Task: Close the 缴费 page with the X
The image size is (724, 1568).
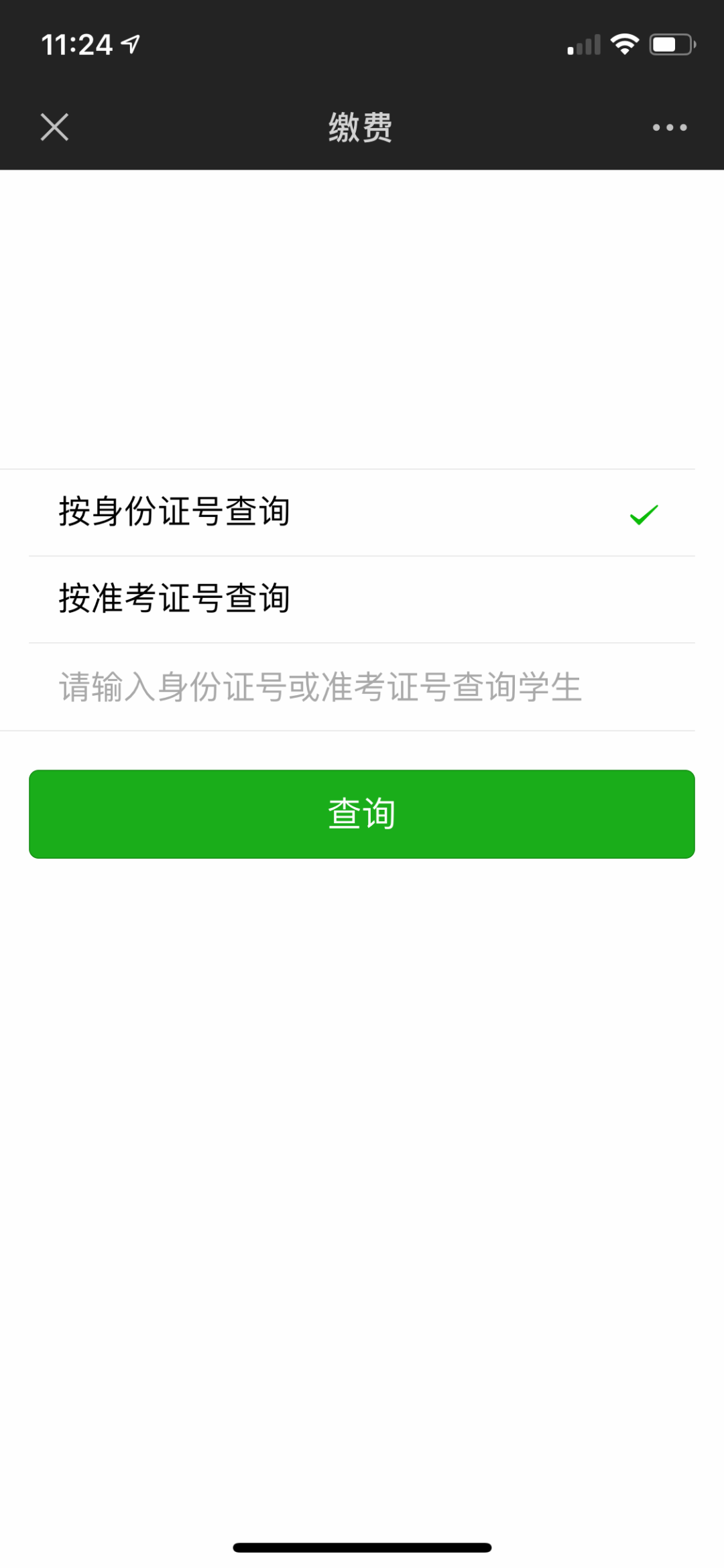Action: pos(54,127)
